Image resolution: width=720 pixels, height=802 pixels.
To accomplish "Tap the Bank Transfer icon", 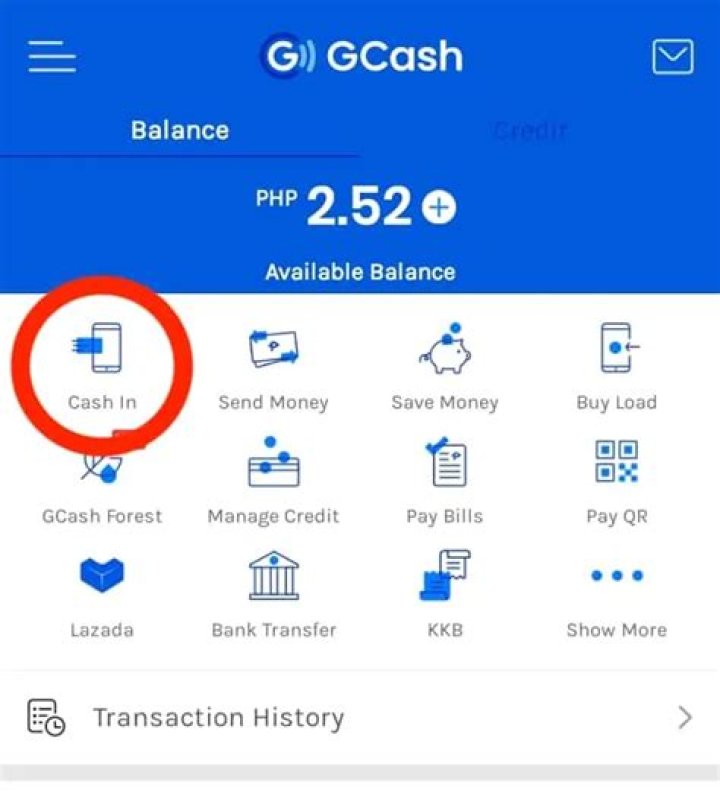I will coord(273,576).
